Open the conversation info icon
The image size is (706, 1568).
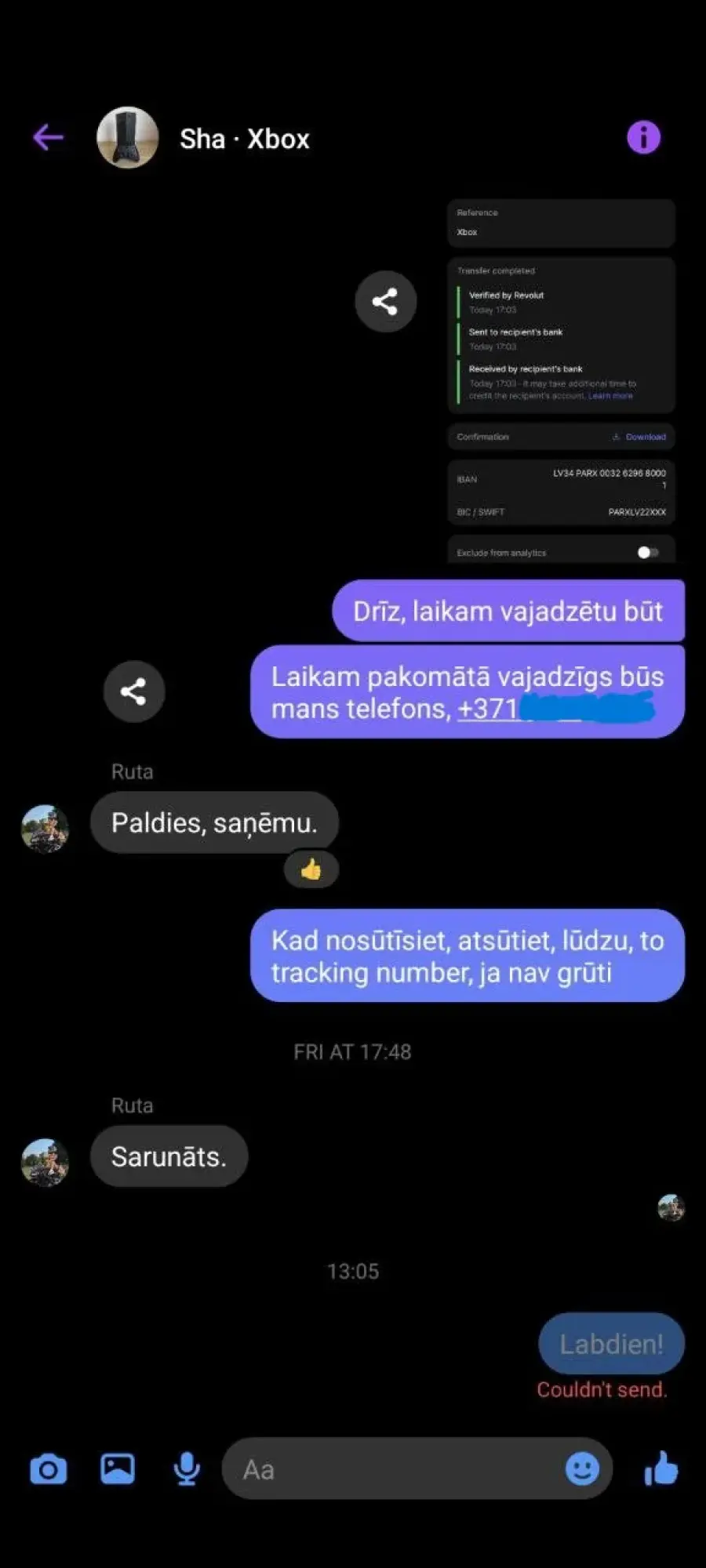pyautogui.click(x=643, y=138)
